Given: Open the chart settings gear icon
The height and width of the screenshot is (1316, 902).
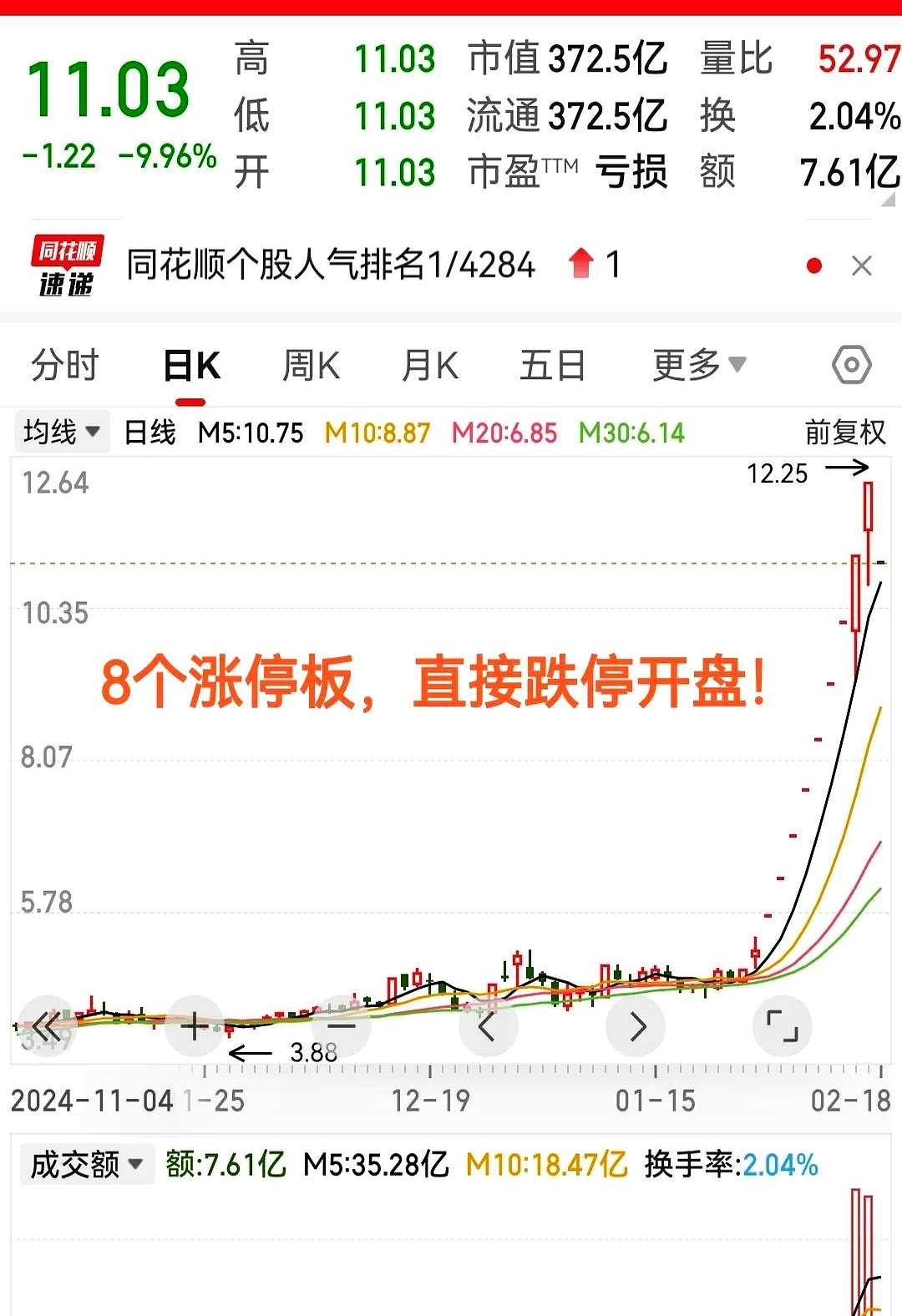Looking at the screenshot, I should pyautogui.click(x=851, y=364).
